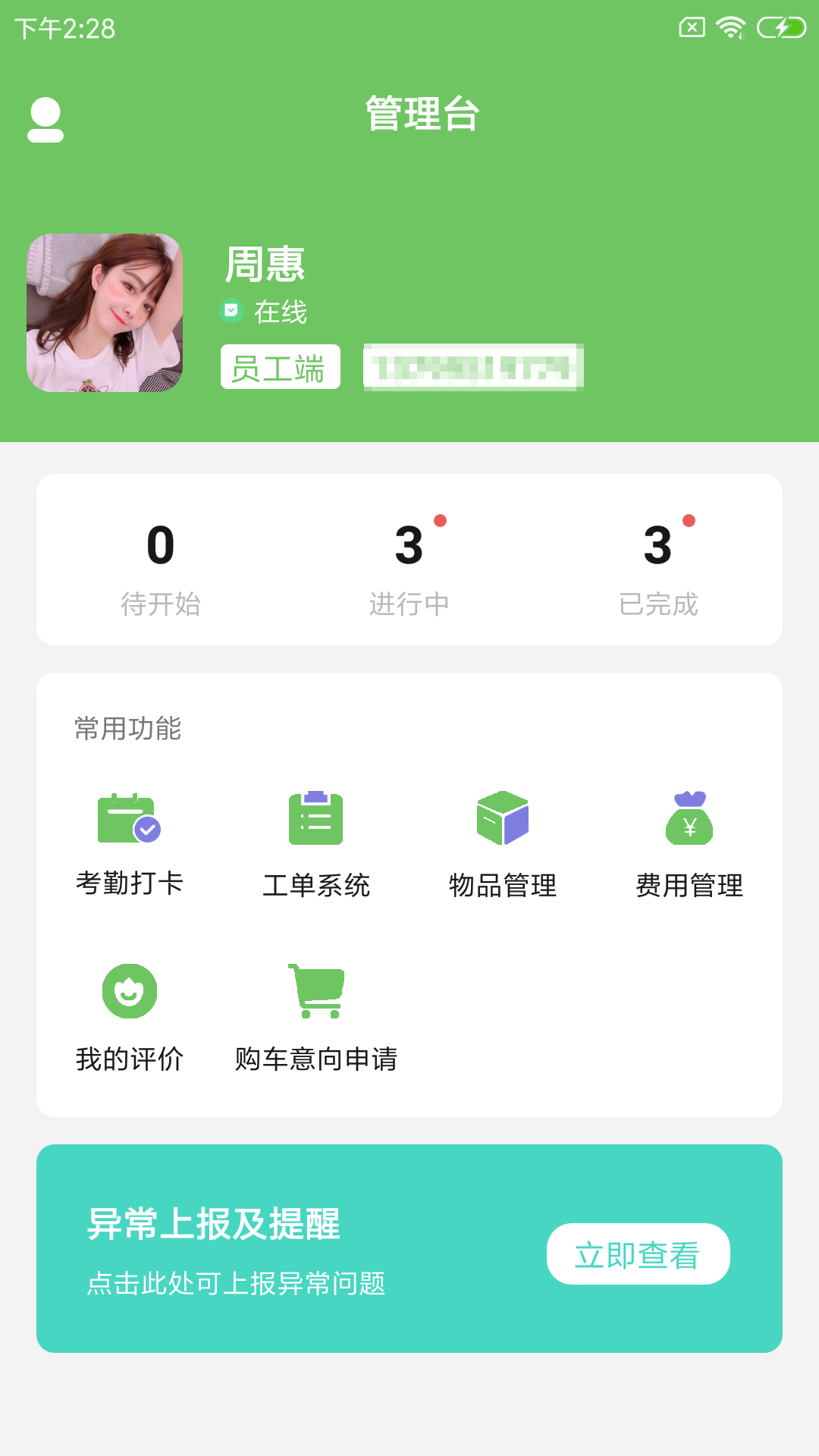Tap the red dot on 已完成

689,521
